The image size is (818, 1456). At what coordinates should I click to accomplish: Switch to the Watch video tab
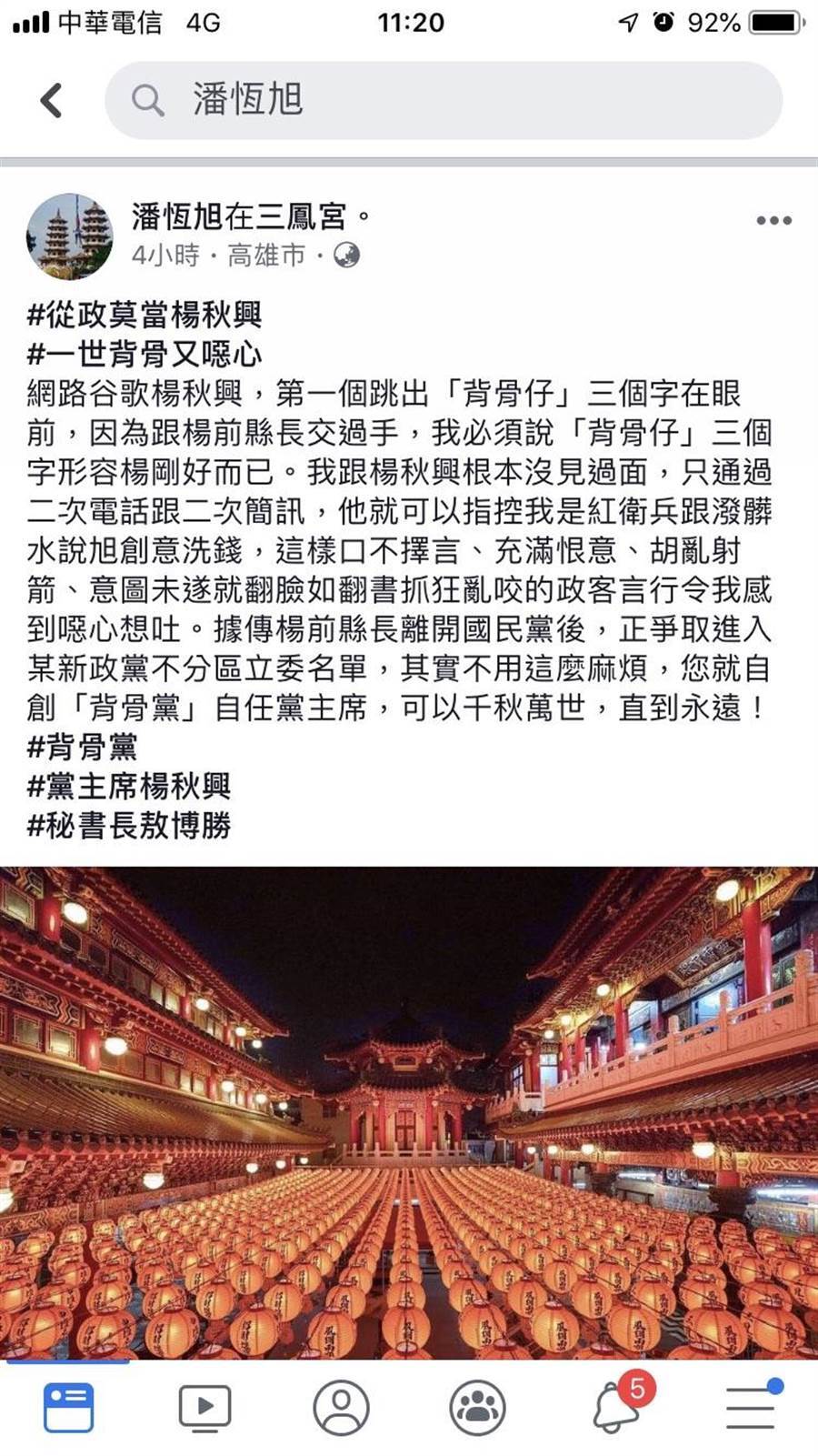pos(204,1407)
